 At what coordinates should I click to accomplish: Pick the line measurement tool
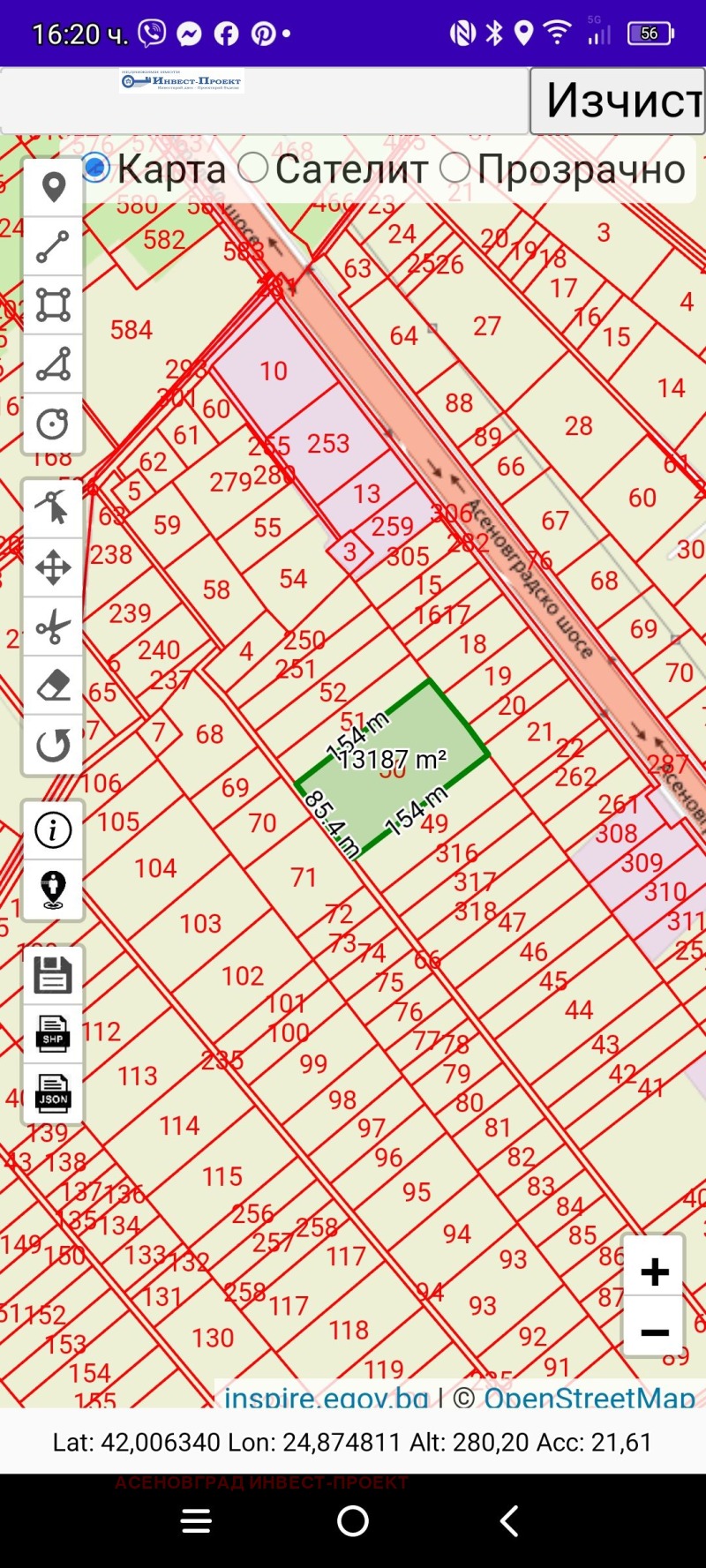(54, 247)
